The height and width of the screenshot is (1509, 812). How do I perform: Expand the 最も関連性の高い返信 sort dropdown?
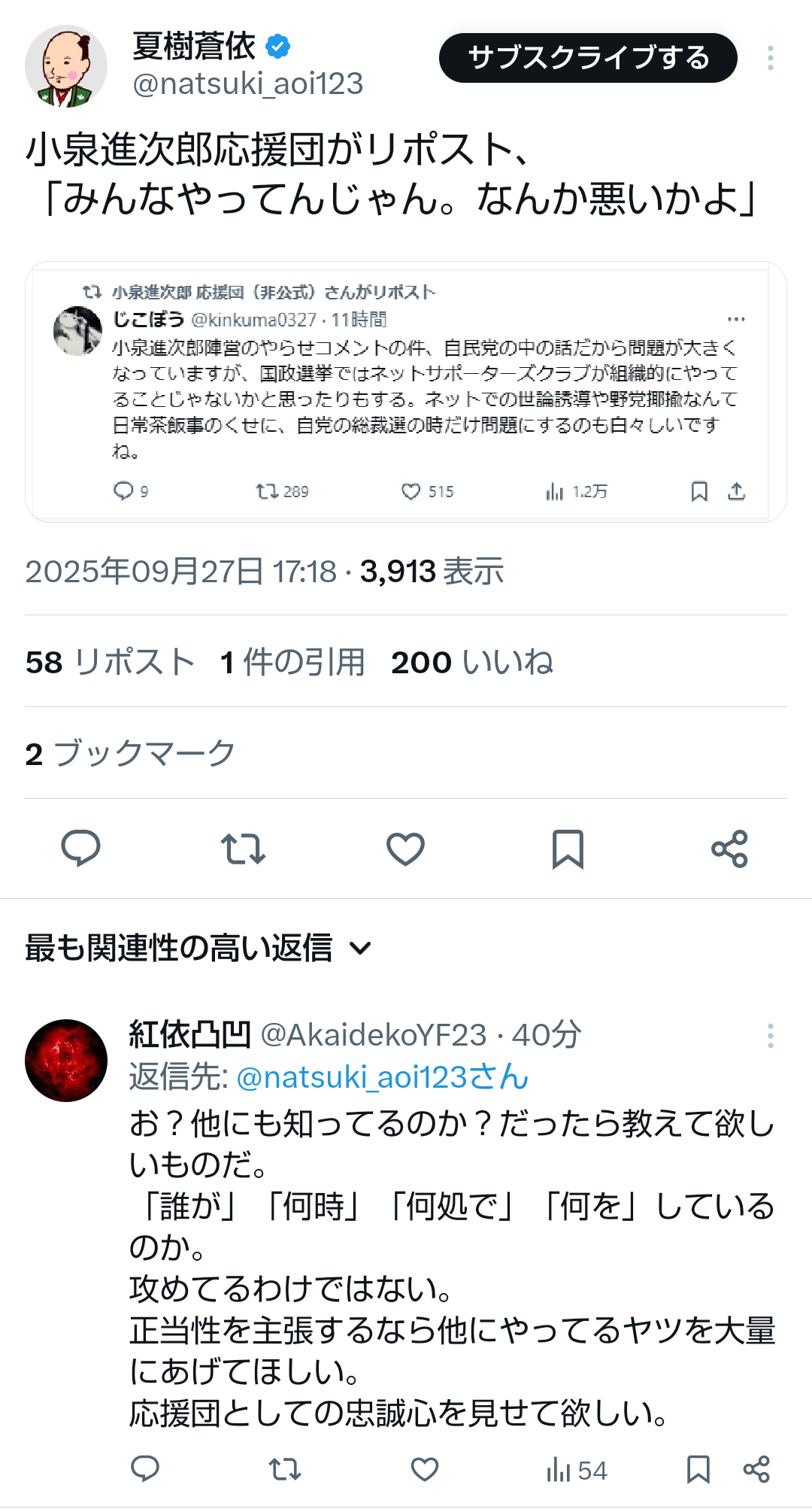pos(198,948)
